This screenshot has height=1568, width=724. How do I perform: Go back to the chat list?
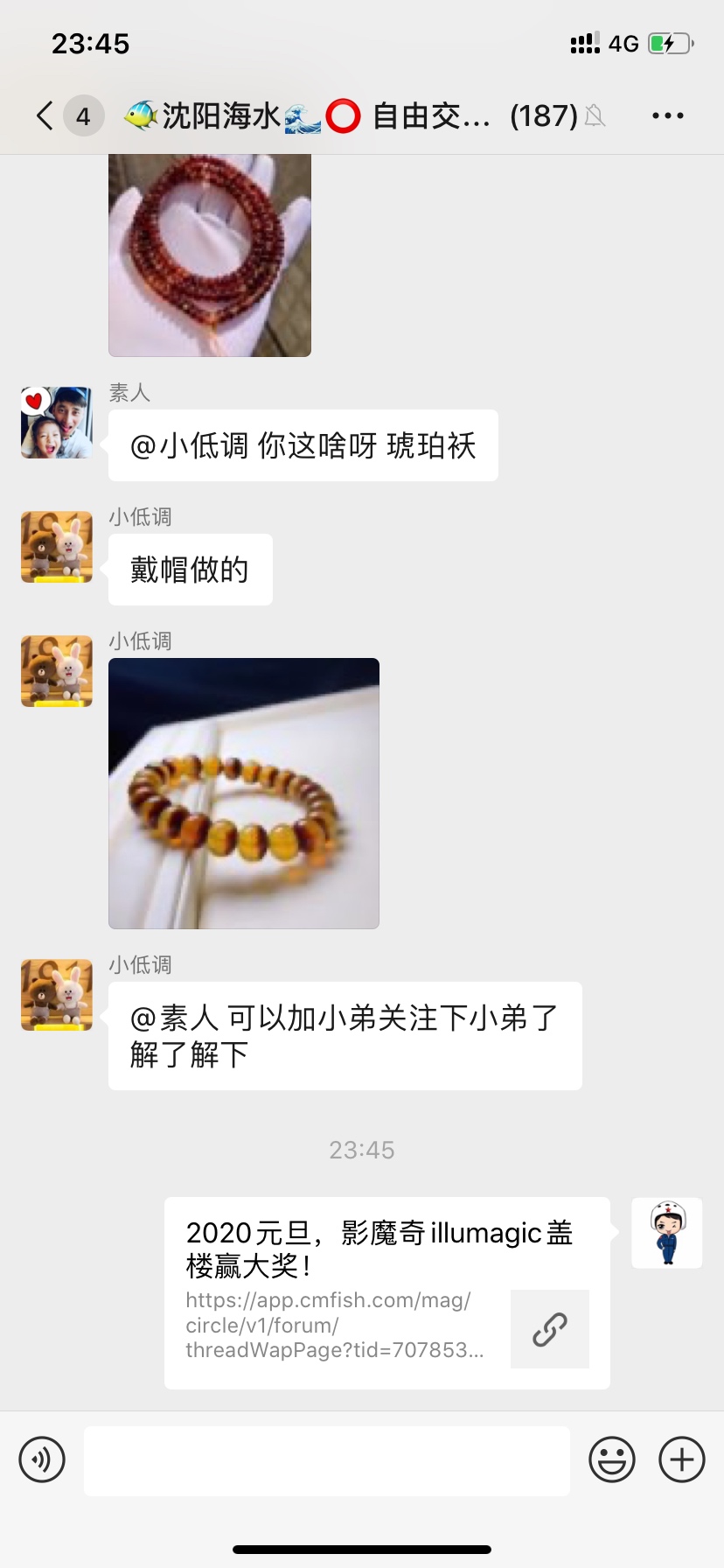pyautogui.click(x=45, y=115)
